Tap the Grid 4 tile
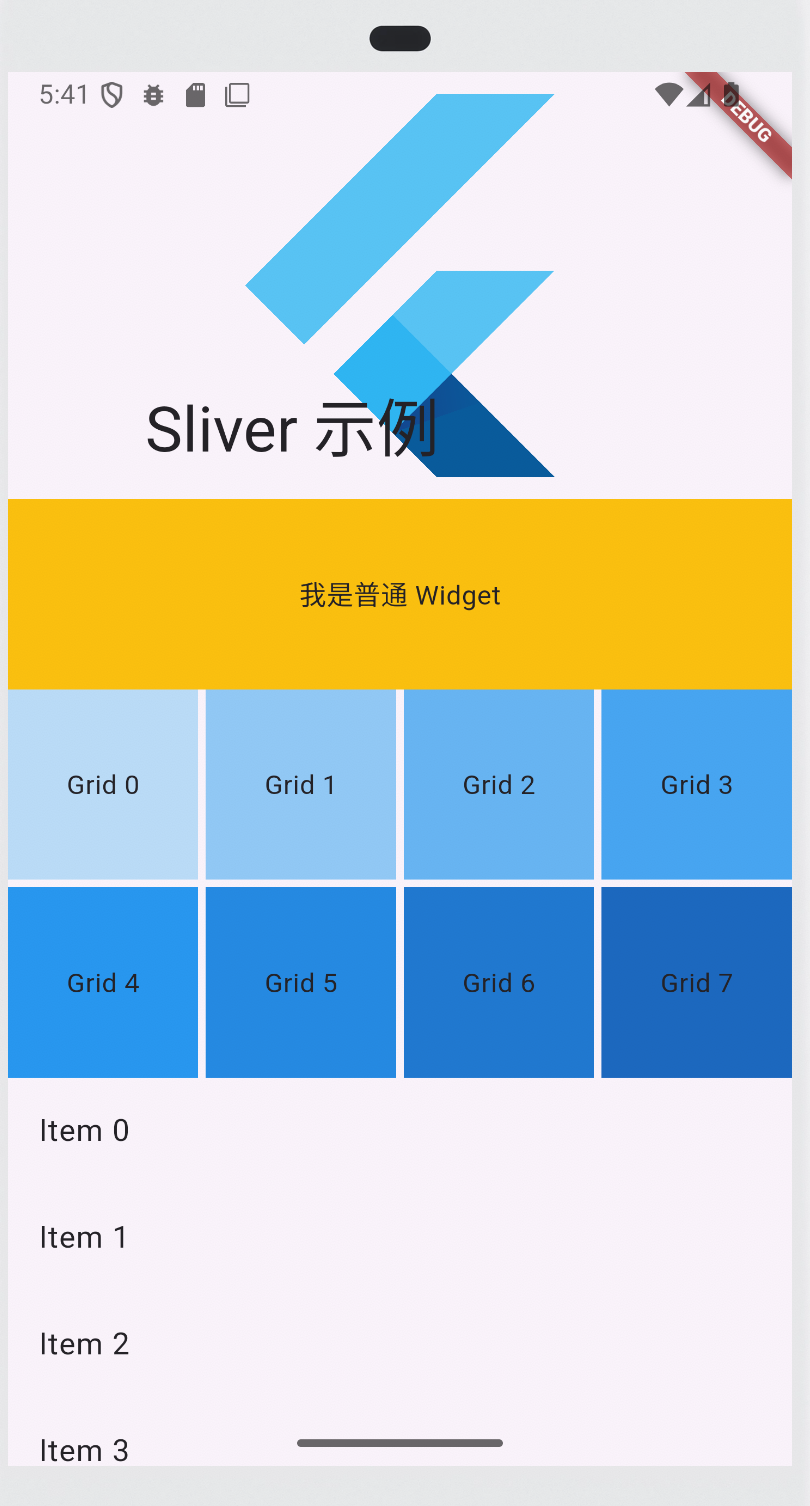Viewport: 810px width, 1506px height. tap(103, 983)
